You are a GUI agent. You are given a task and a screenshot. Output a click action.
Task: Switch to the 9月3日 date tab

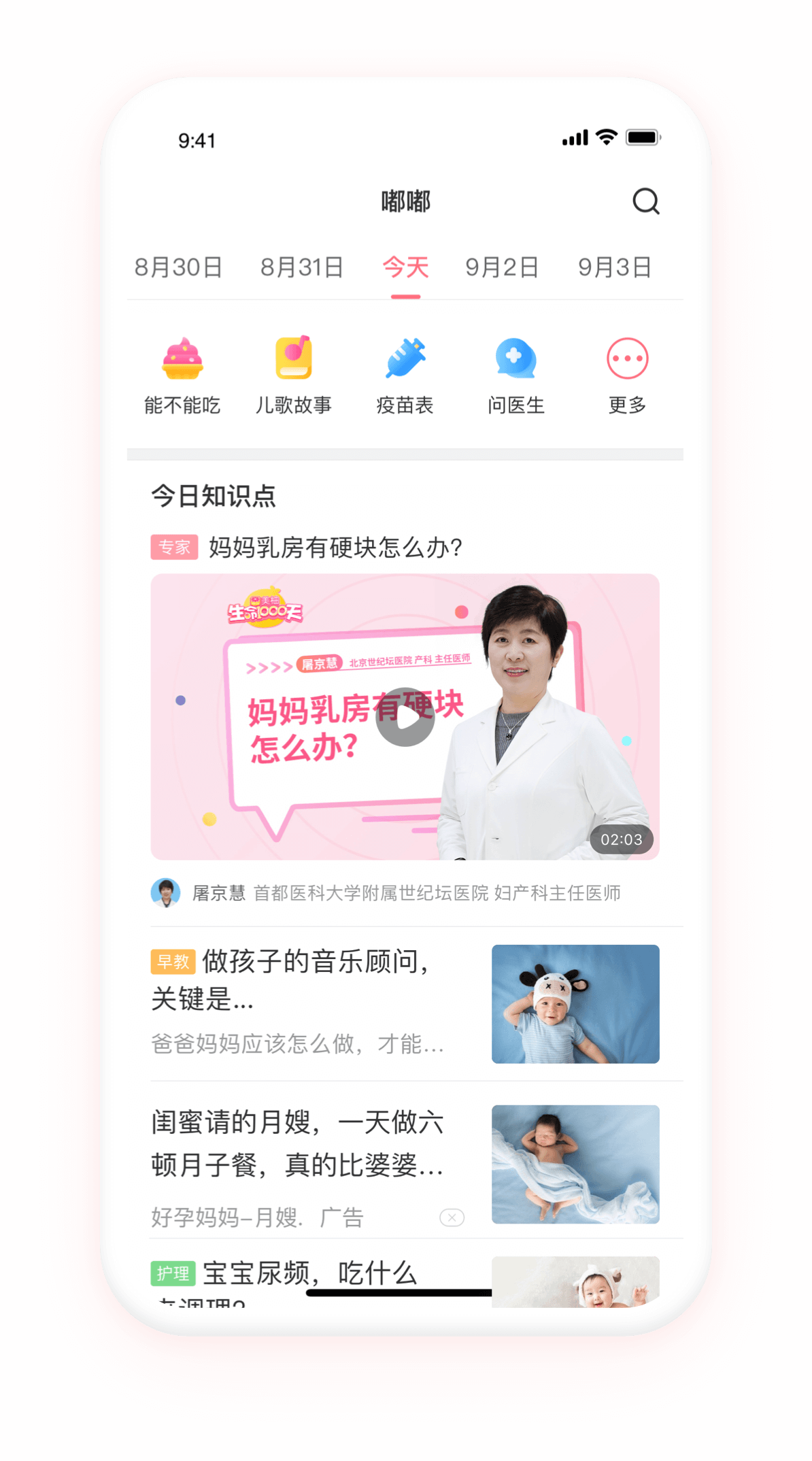615,267
